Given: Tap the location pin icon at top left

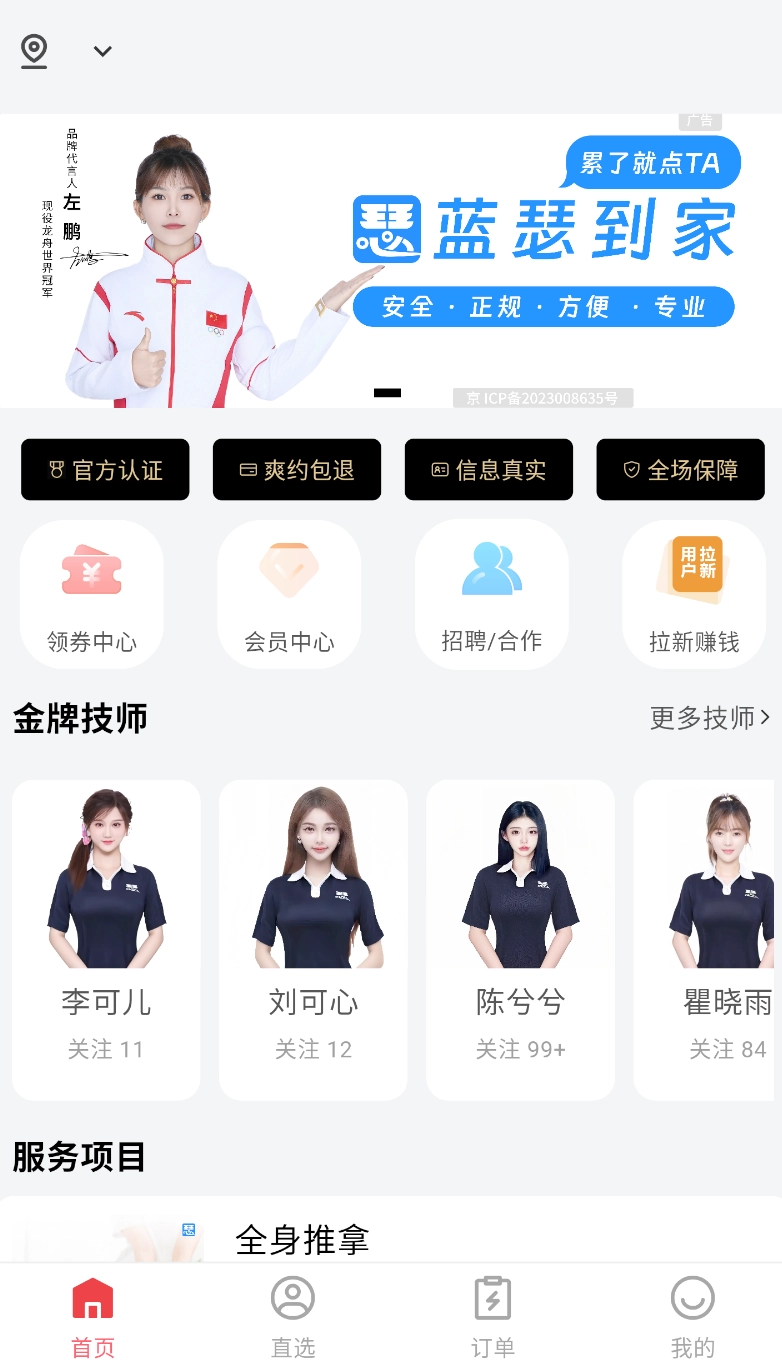Looking at the screenshot, I should pos(33,50).
